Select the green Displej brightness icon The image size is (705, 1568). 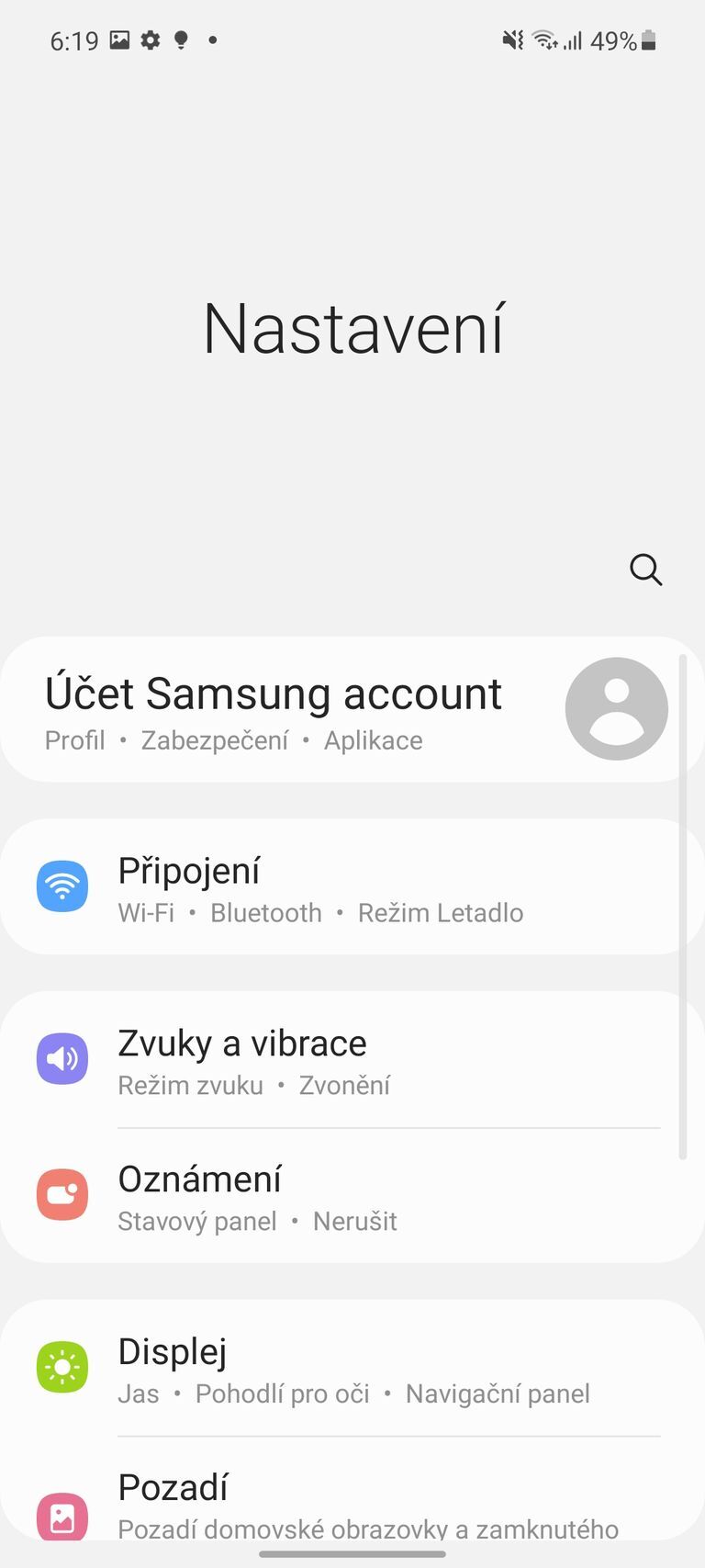pos(62,1367)
